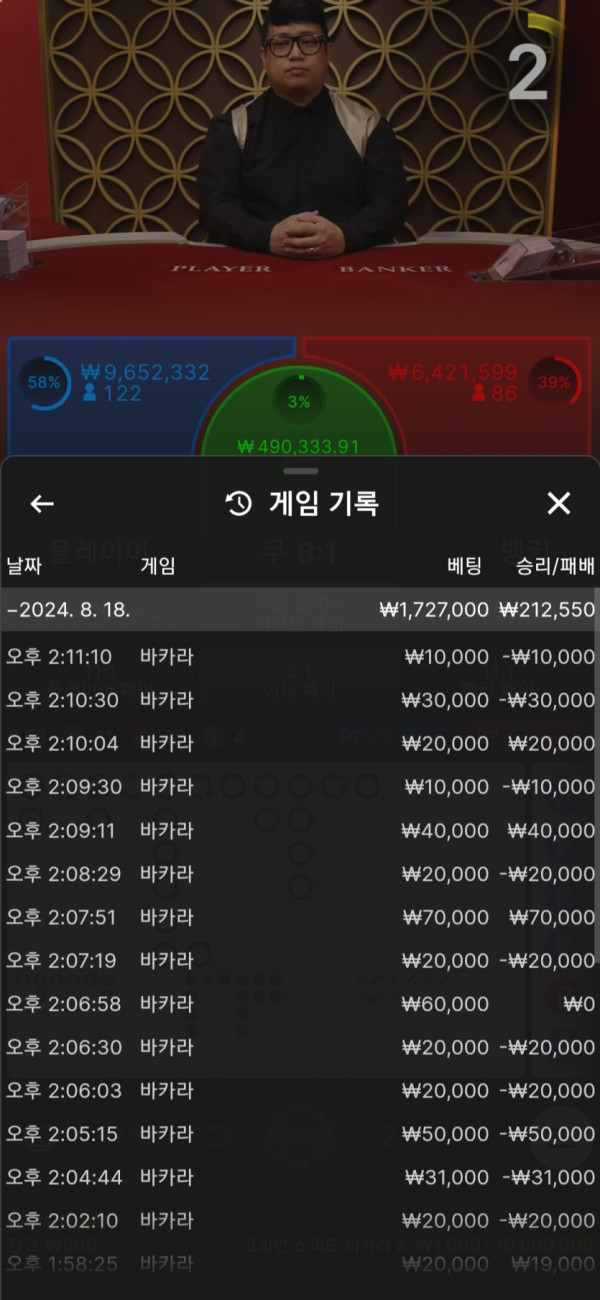Select the 오후 2:07:19 바카라 record
Viewport: 600px width, 1300px height.
tap(300, 961)
